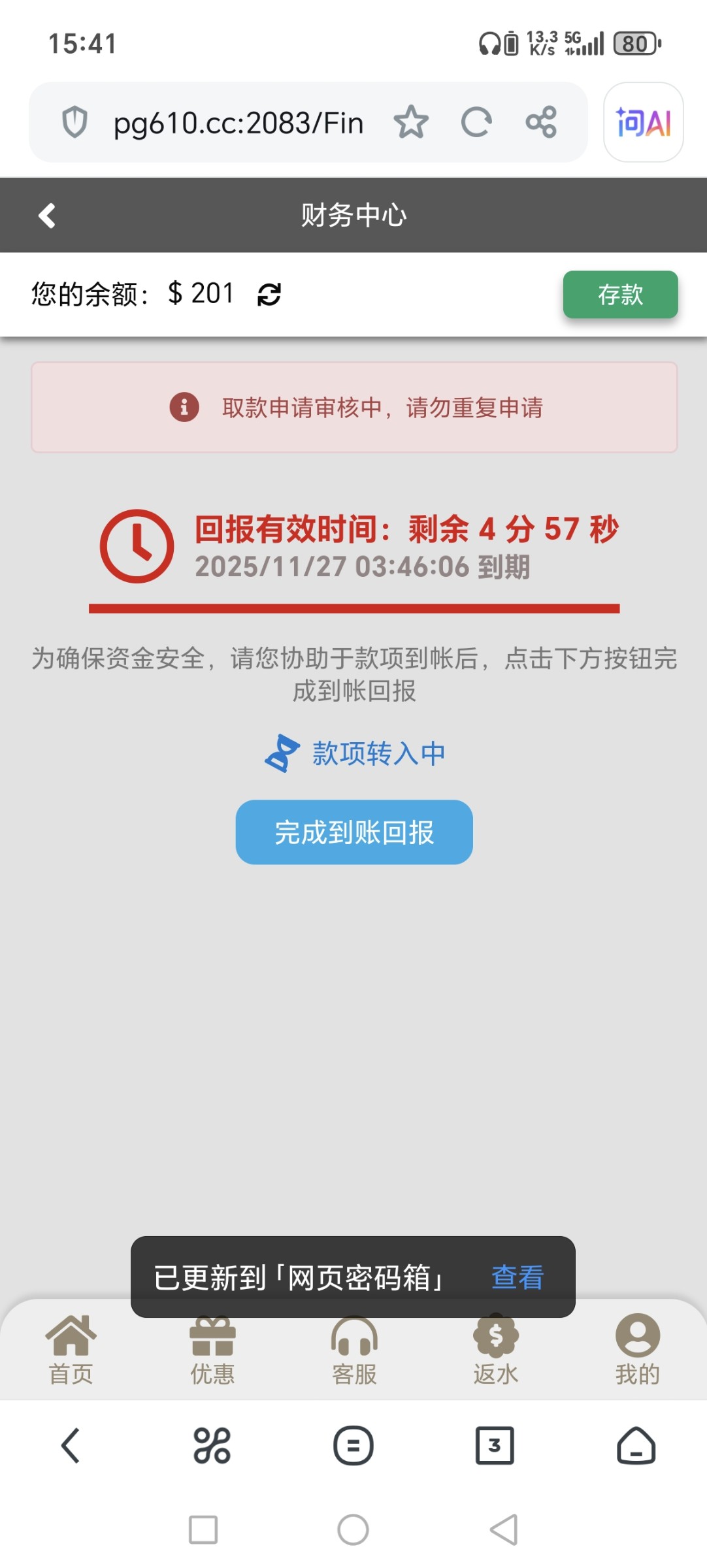Image resolution: width=707 pixels, height=1568 pixels.
Task: Tap the red countdown progress bar
Action: click(x=354, y=609)
